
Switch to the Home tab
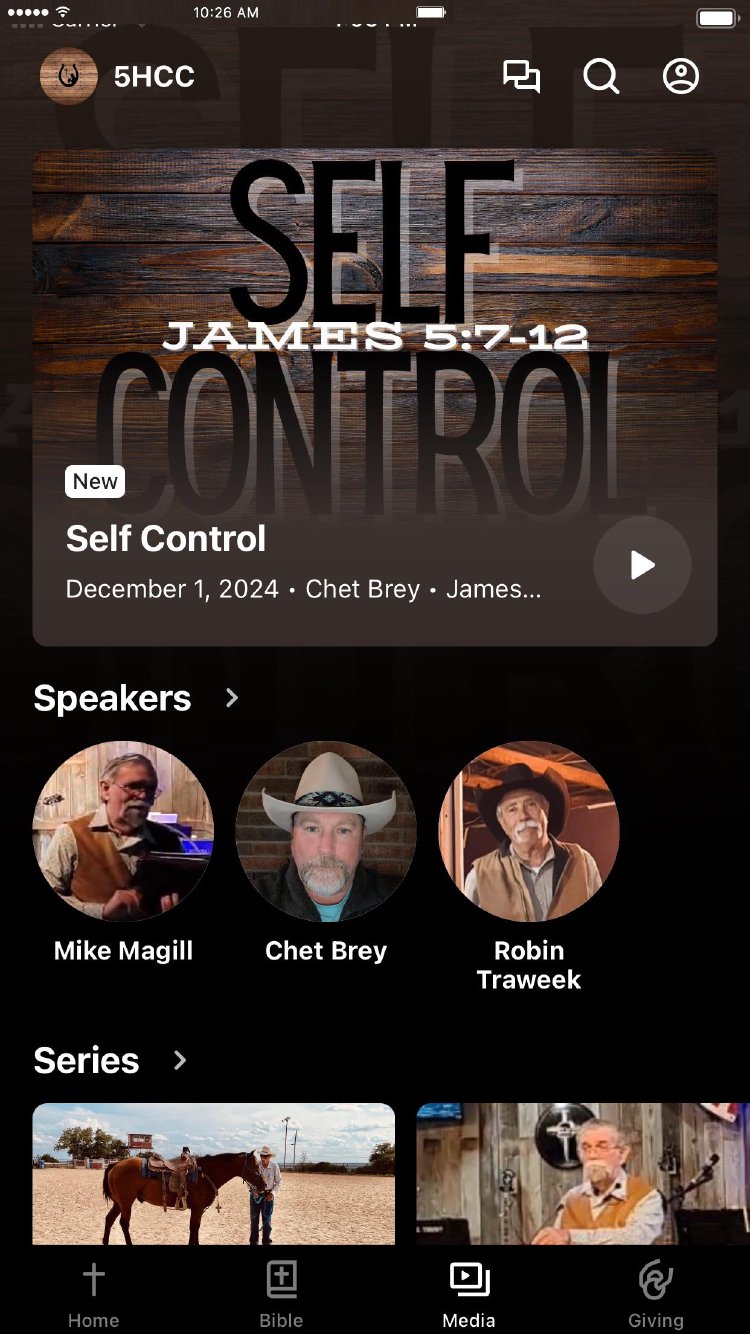pyautogui.click(x=93, y=1294)
